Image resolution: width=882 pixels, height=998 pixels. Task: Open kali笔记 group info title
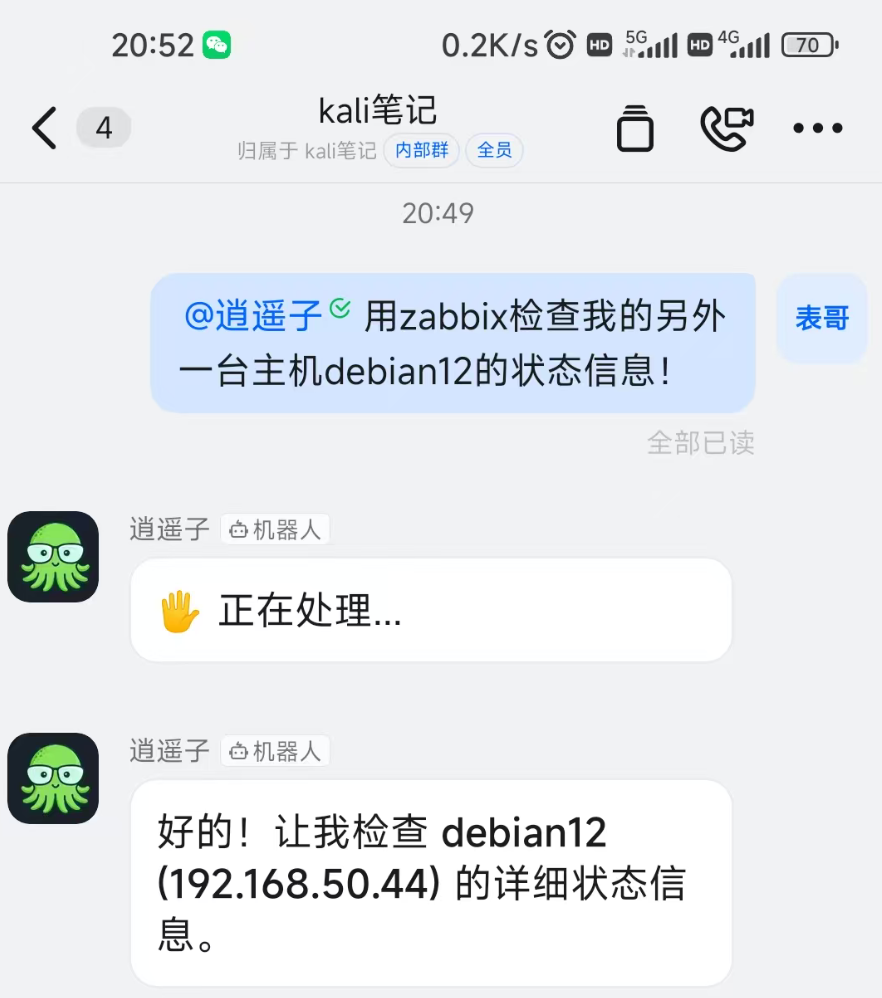click(x=378, y=111)
